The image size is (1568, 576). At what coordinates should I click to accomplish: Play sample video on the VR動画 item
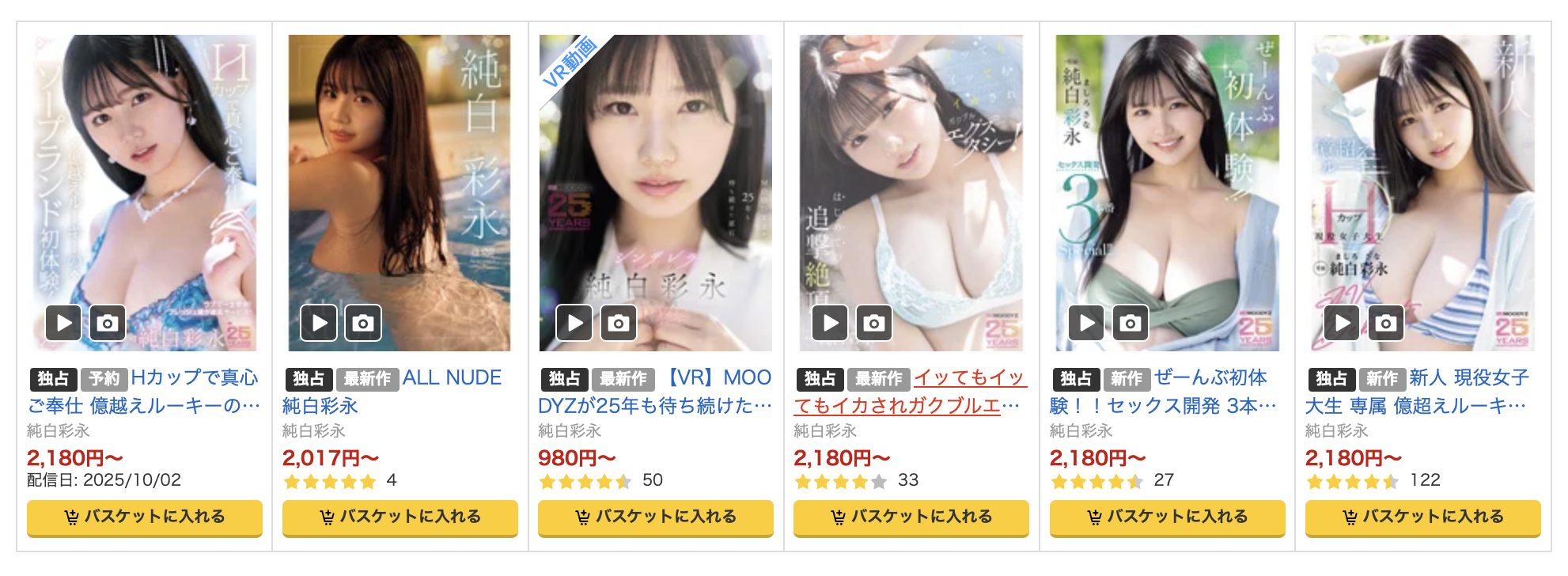click(574, 323)
